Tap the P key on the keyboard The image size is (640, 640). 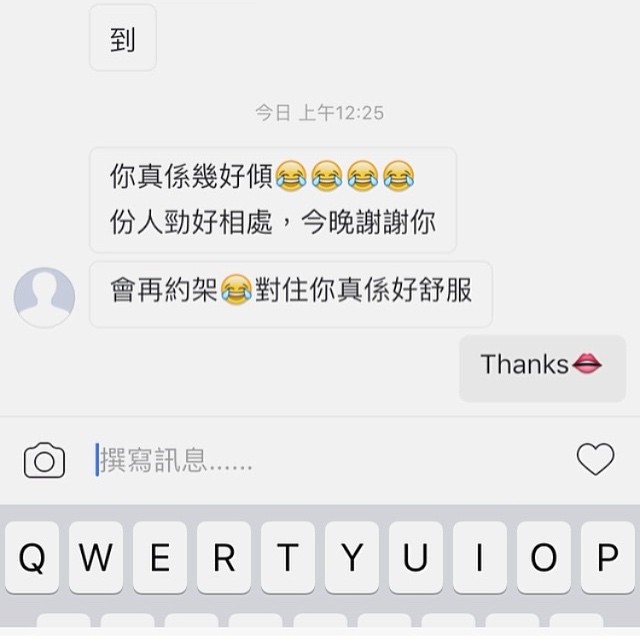point(607,558)
